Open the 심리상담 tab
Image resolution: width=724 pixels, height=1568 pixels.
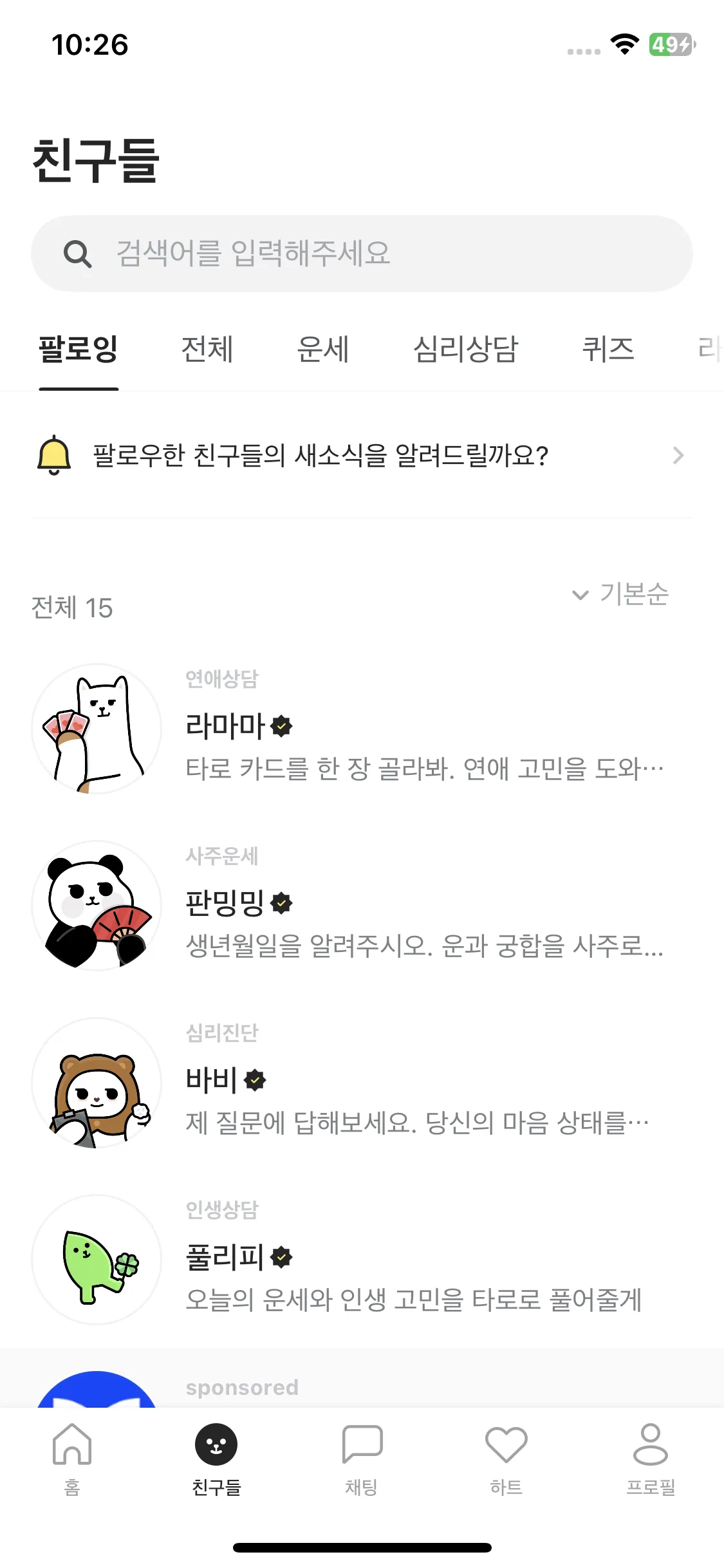click(465, 350)
